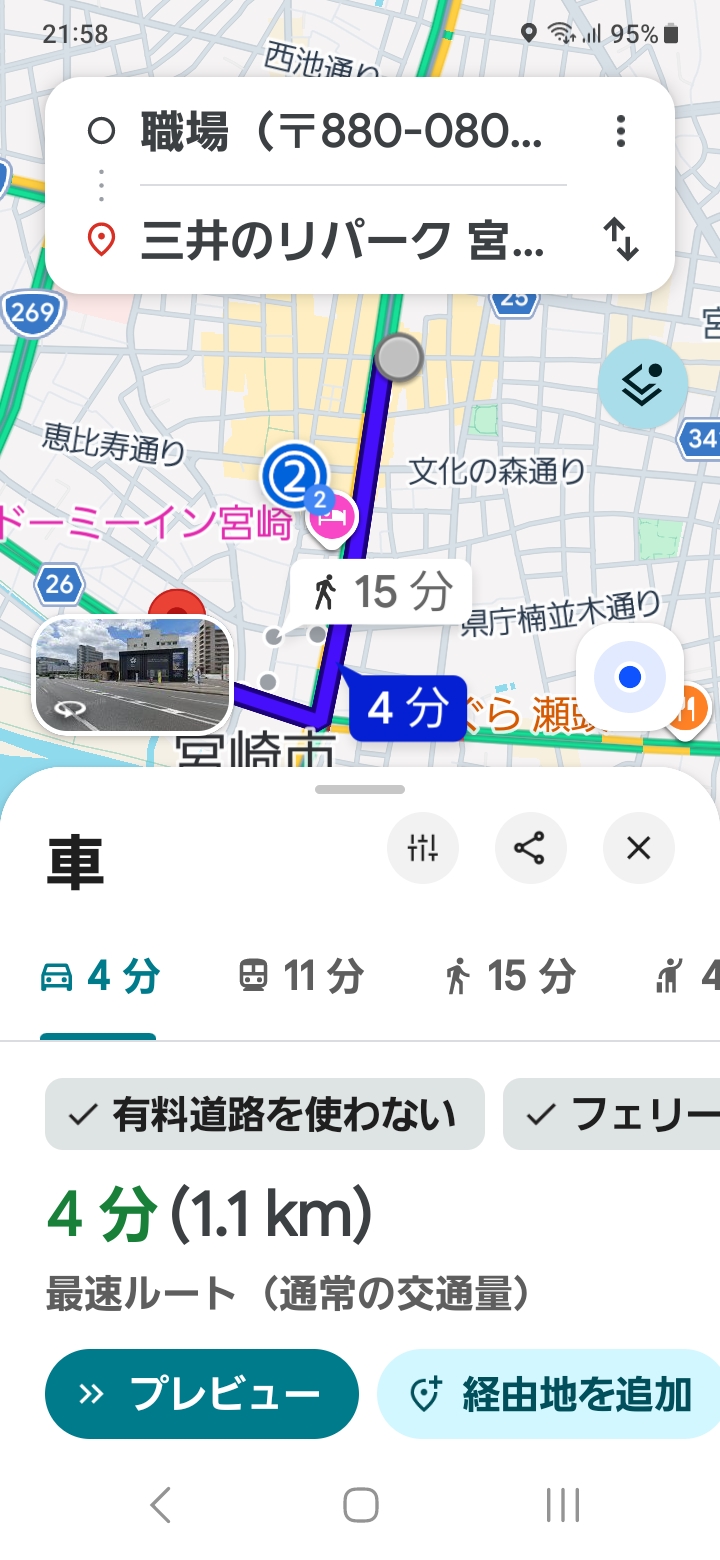This screenshot has width=720, height=1560.
Task: Switch to the transit 11分 tab
Action: point(300,977)
